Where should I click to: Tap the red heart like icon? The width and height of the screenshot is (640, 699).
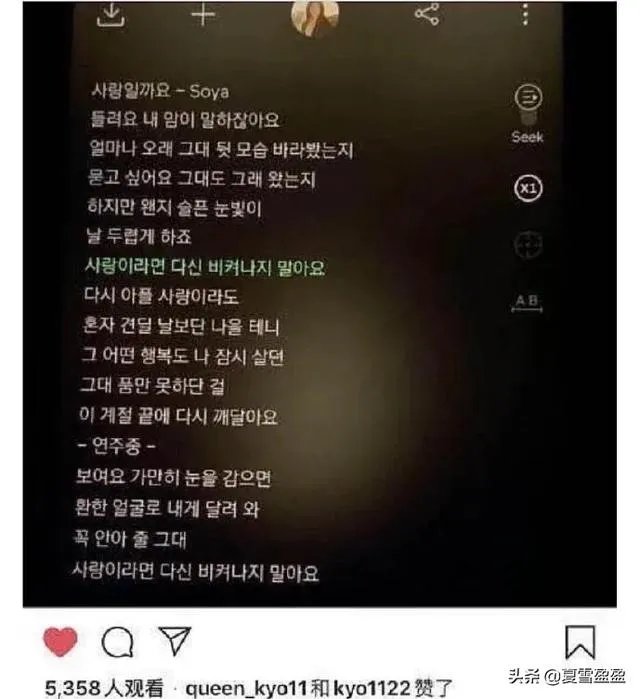60,641
